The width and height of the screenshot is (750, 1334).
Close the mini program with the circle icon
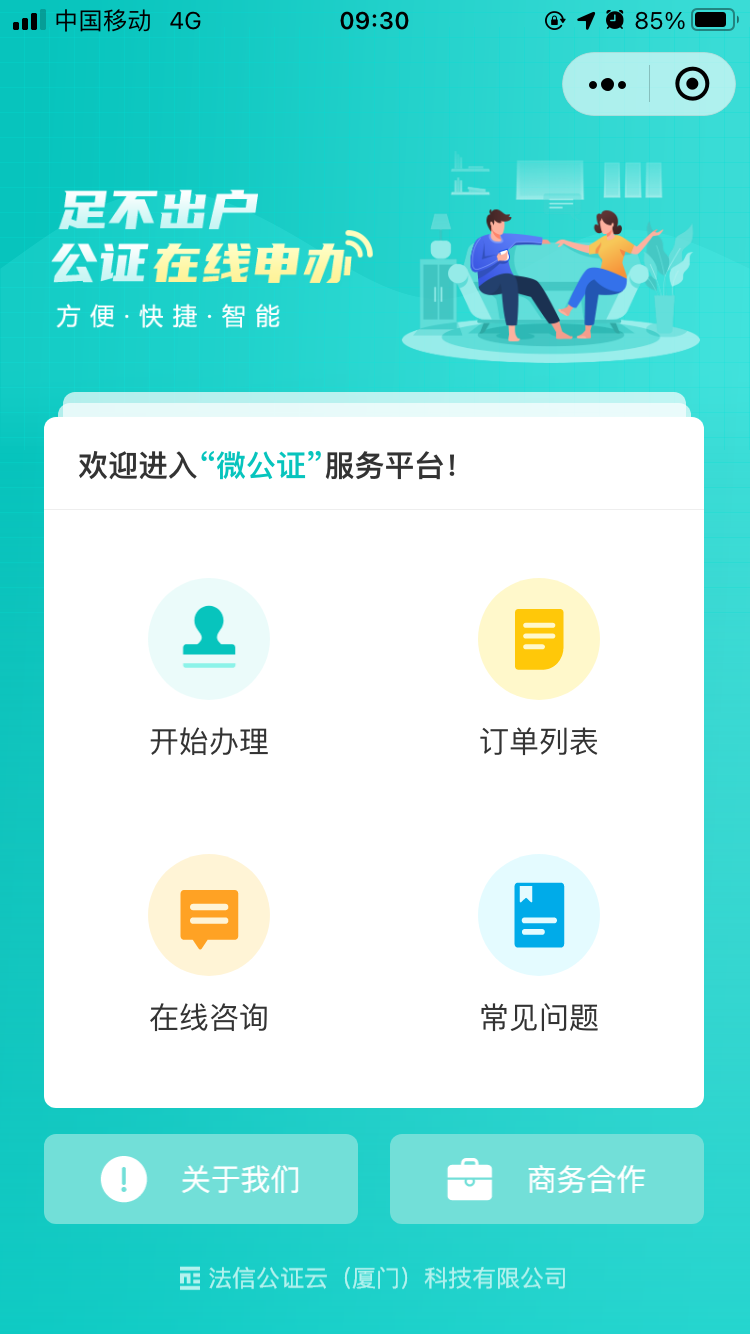point(692,84)
